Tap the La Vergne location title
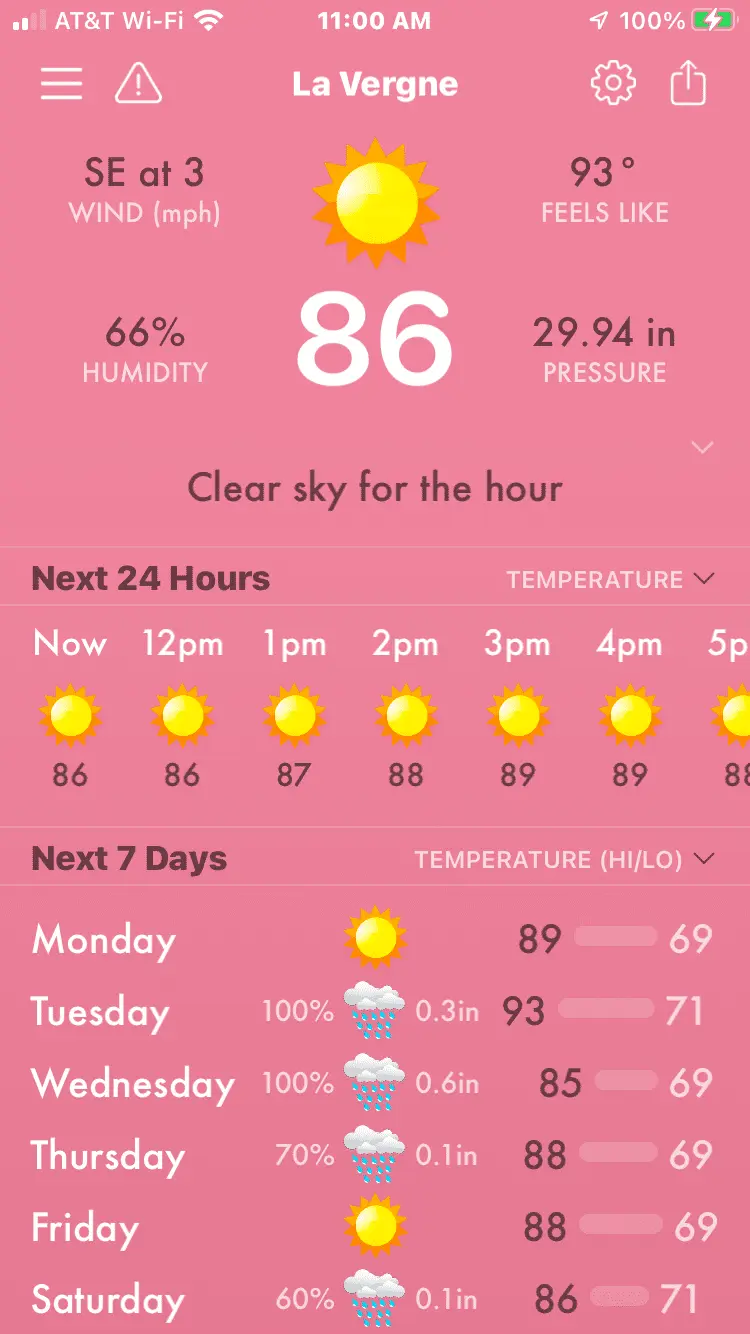 (375, 84)
